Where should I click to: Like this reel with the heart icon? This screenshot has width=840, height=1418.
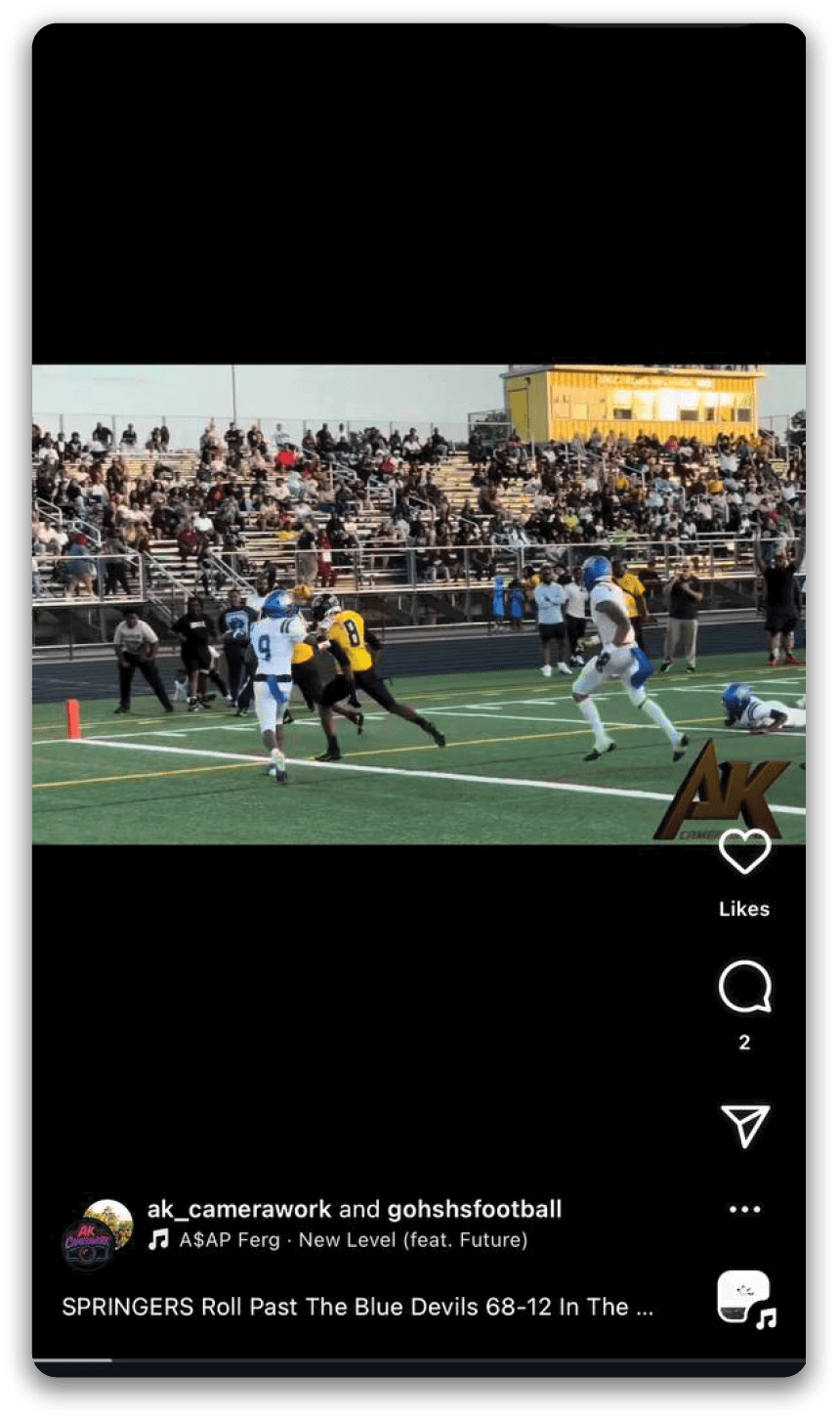coord(744,851)
